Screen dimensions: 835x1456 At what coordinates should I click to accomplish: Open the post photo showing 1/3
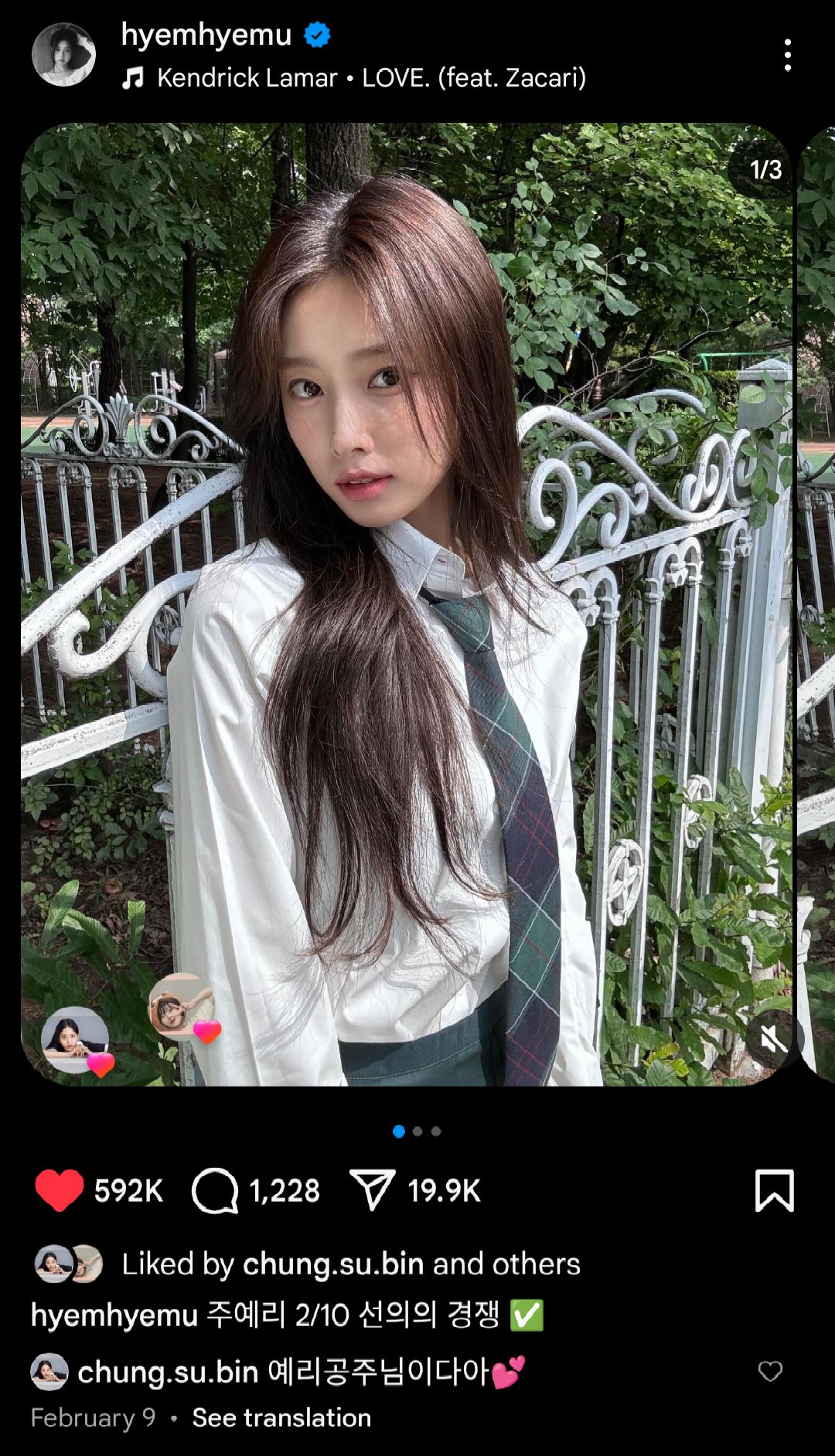pos(407,604)
